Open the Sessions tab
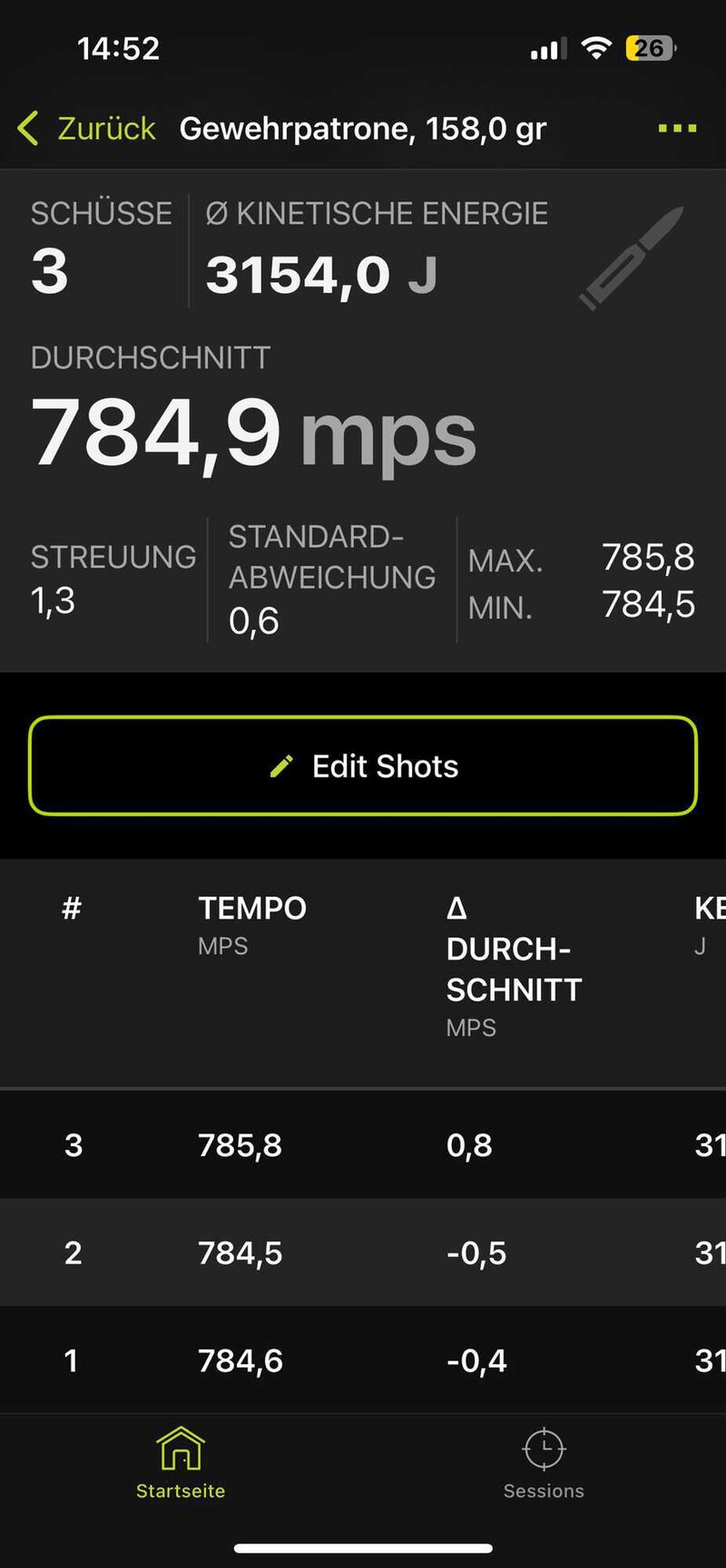This screenshot has width=726, height=1568. click(x=544, y=1464)
